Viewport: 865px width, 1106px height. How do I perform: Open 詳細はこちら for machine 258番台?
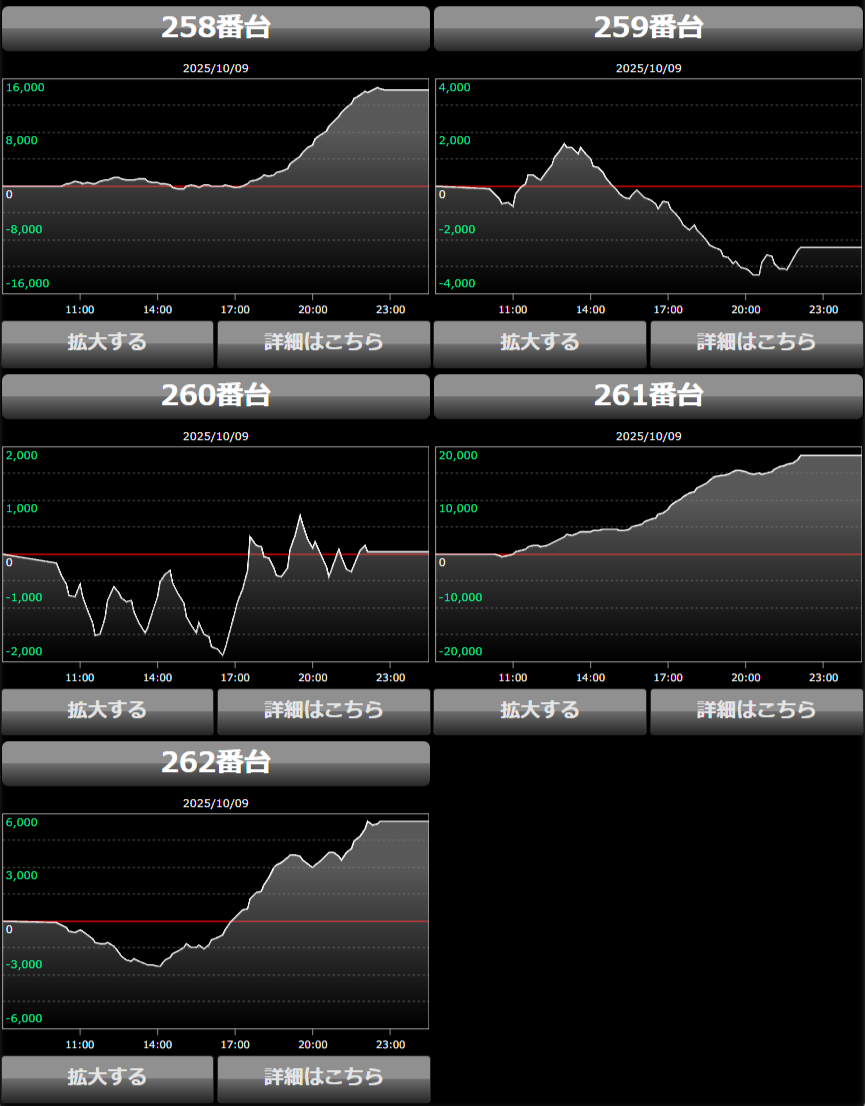[x=323, y=343]
